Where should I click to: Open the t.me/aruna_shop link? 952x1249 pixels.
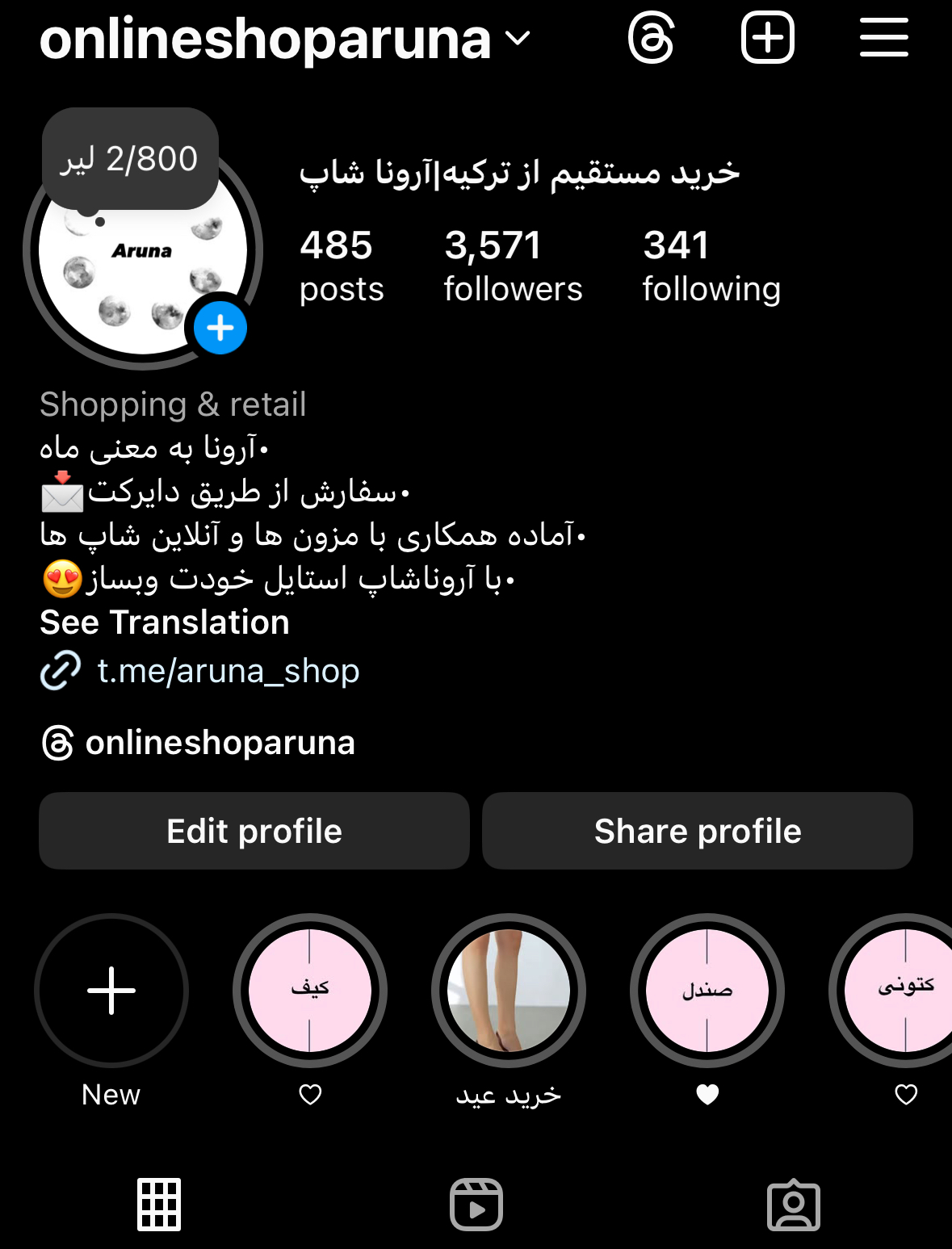[x=228, y=671]
